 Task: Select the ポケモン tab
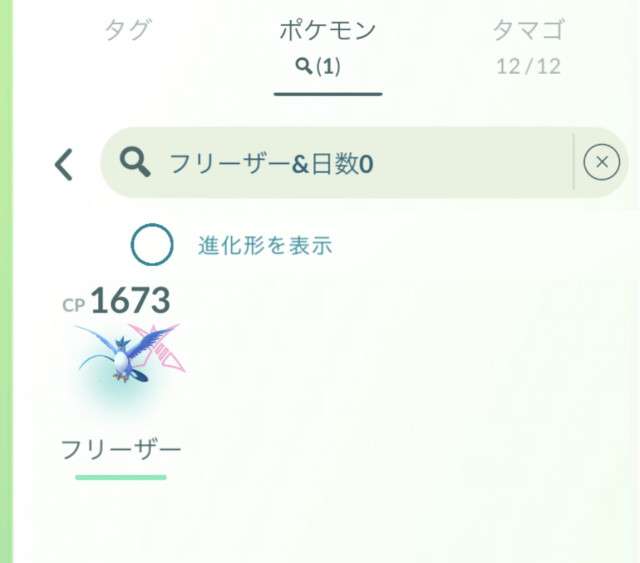[327, 45]
